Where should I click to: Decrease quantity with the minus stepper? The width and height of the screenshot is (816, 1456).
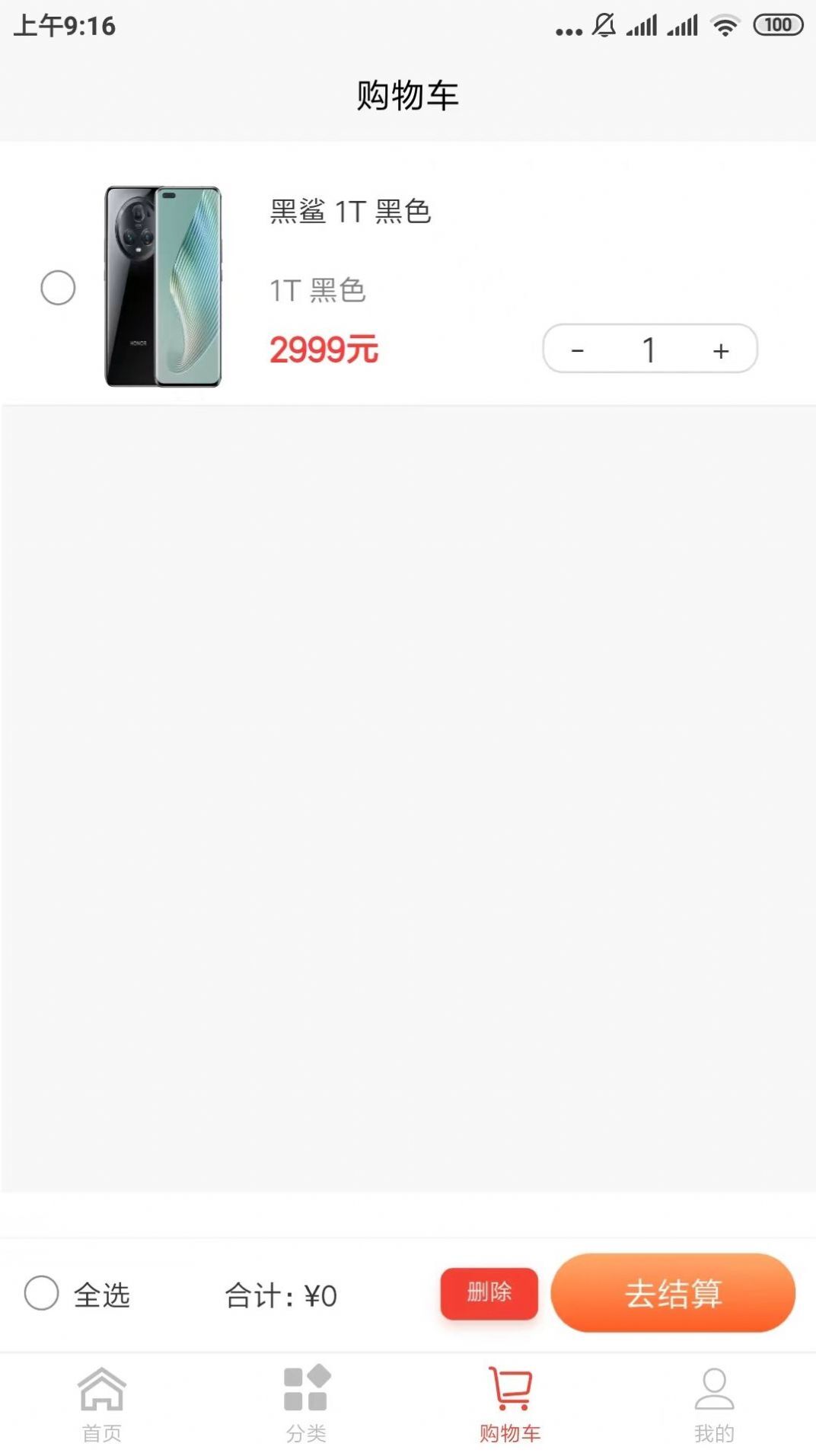tap(578, 350)
